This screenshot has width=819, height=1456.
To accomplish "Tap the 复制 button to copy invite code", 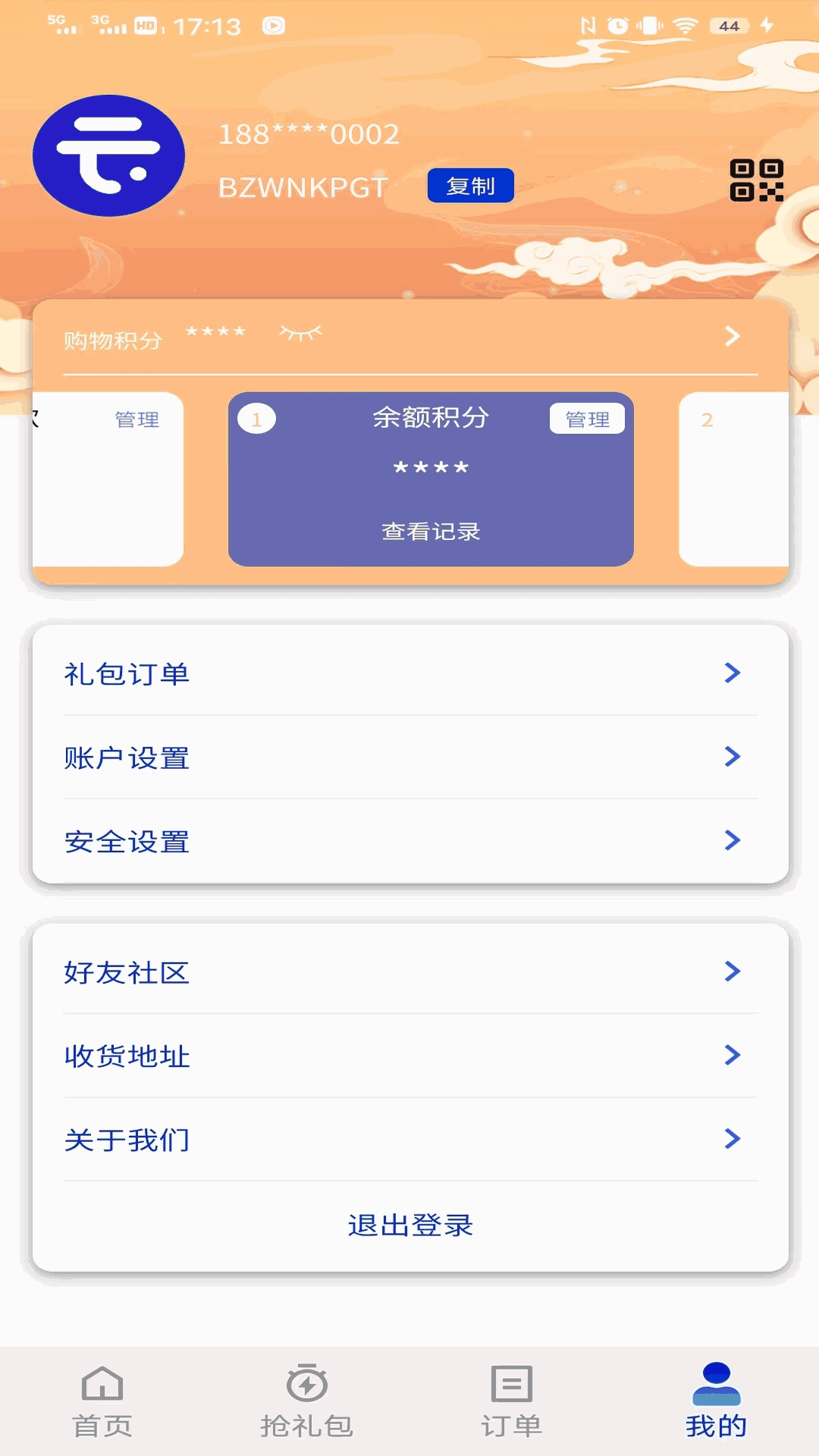I will click(x=470, y=186).
